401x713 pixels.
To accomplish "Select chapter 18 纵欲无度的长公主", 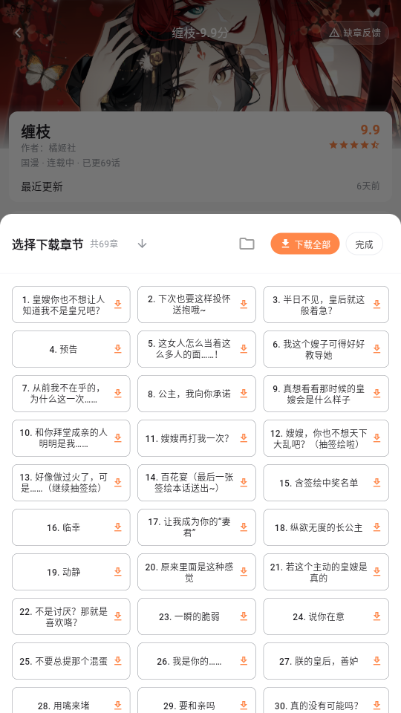I will 326,527.
